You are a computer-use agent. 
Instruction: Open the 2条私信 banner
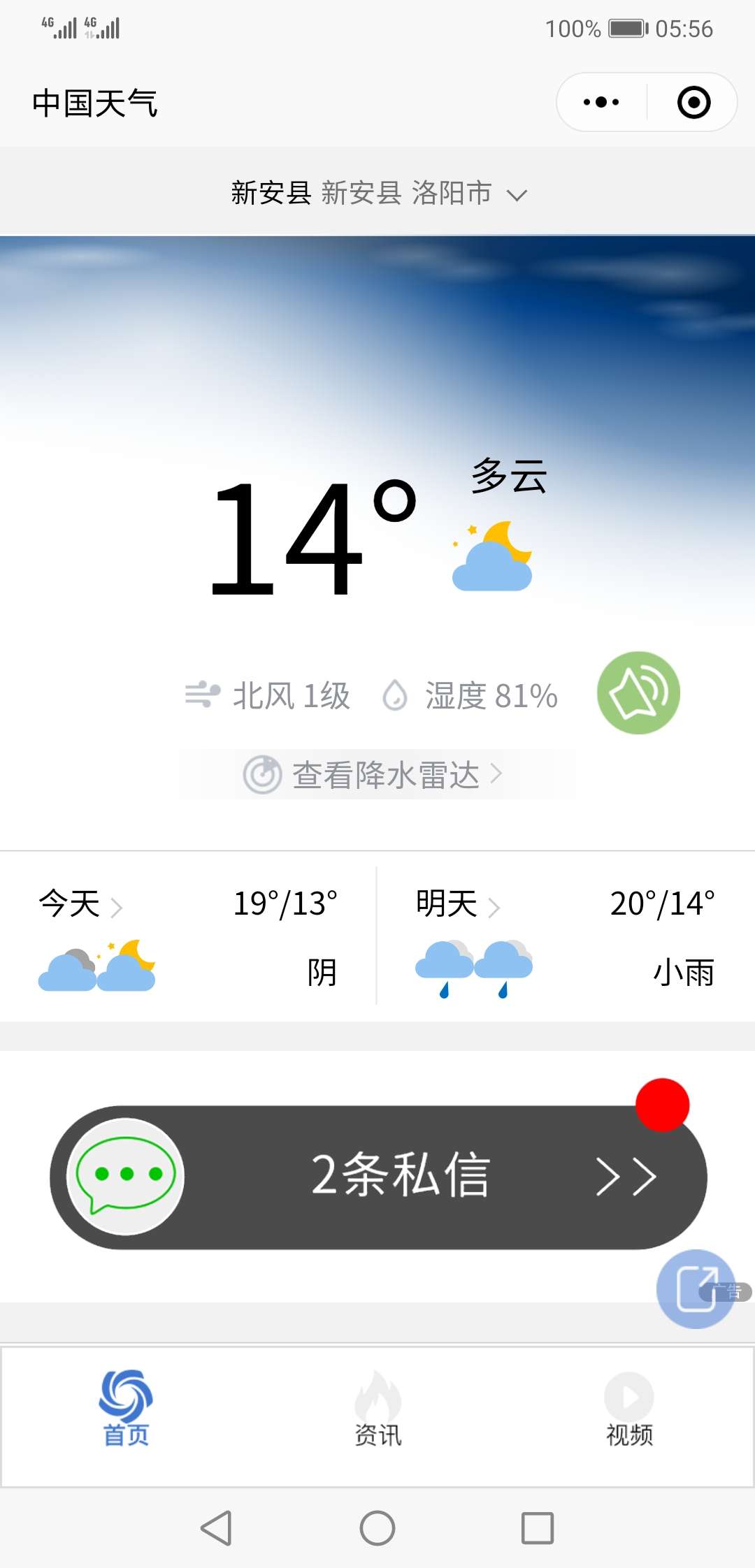[x=378, y=1177]
